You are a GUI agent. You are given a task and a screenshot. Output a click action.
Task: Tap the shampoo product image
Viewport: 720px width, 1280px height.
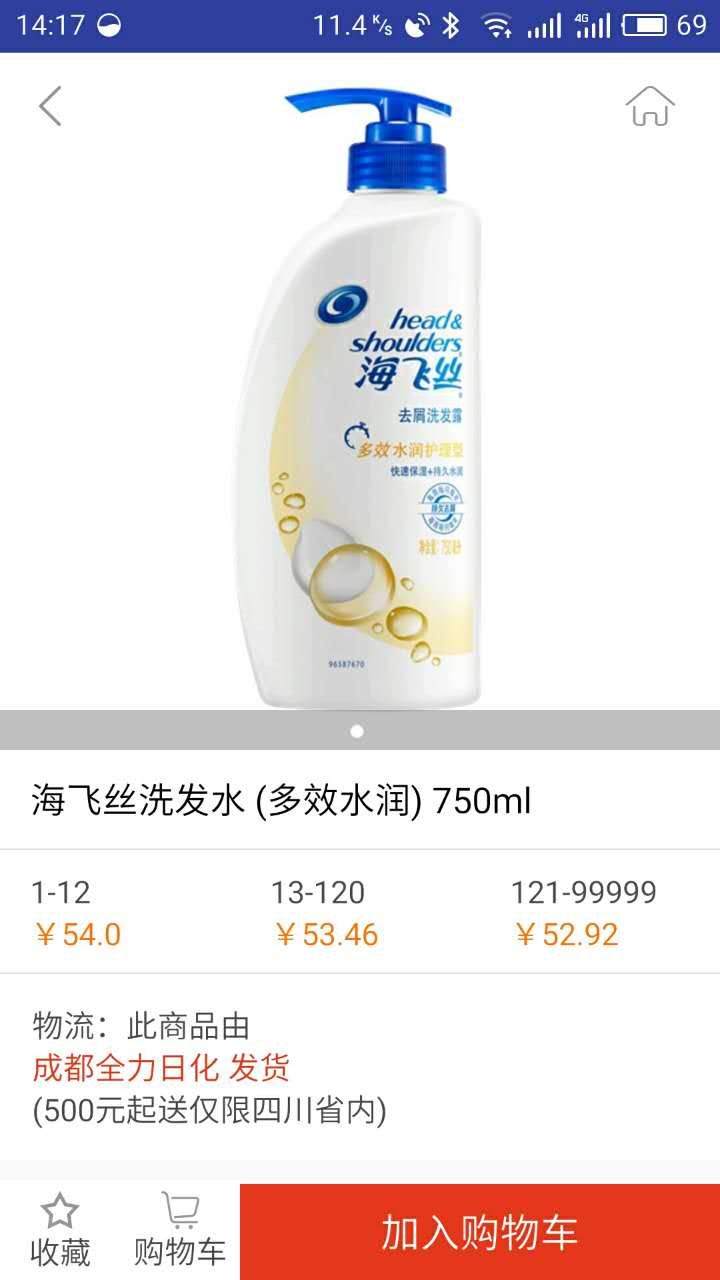(360, 400)
